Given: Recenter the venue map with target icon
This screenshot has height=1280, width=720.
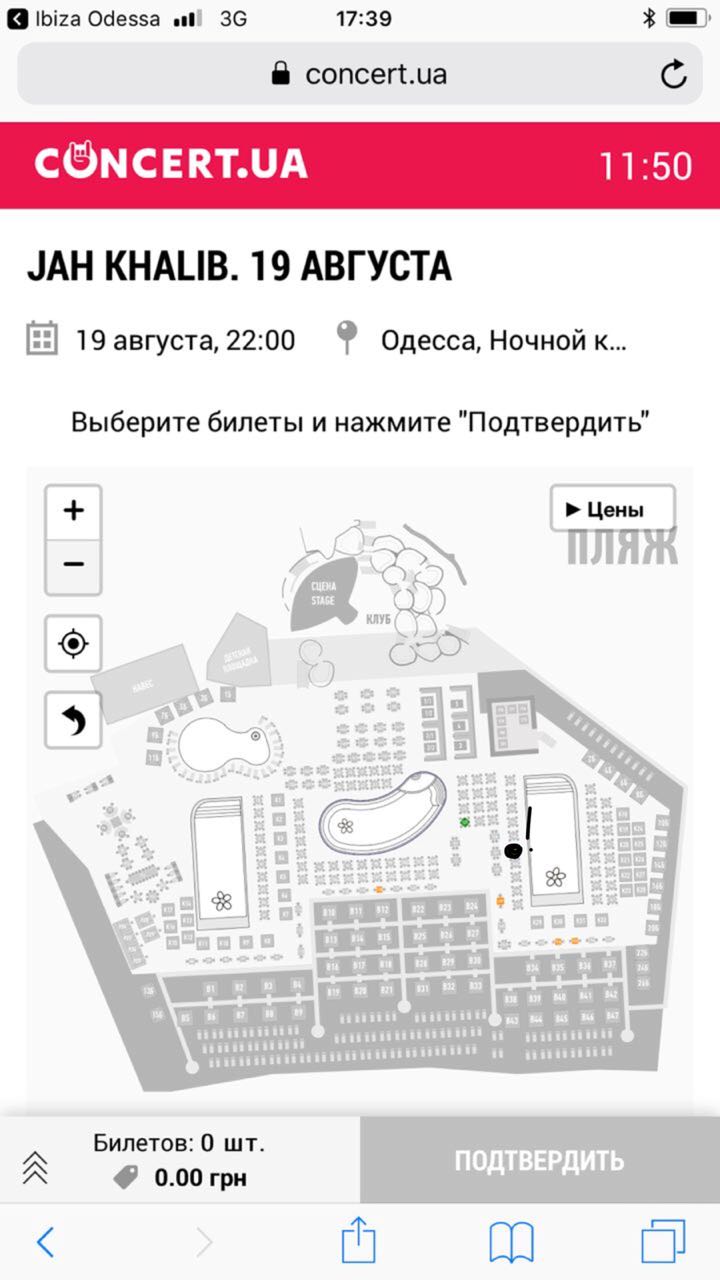Looking at the screenshot, I should (73, 643).
